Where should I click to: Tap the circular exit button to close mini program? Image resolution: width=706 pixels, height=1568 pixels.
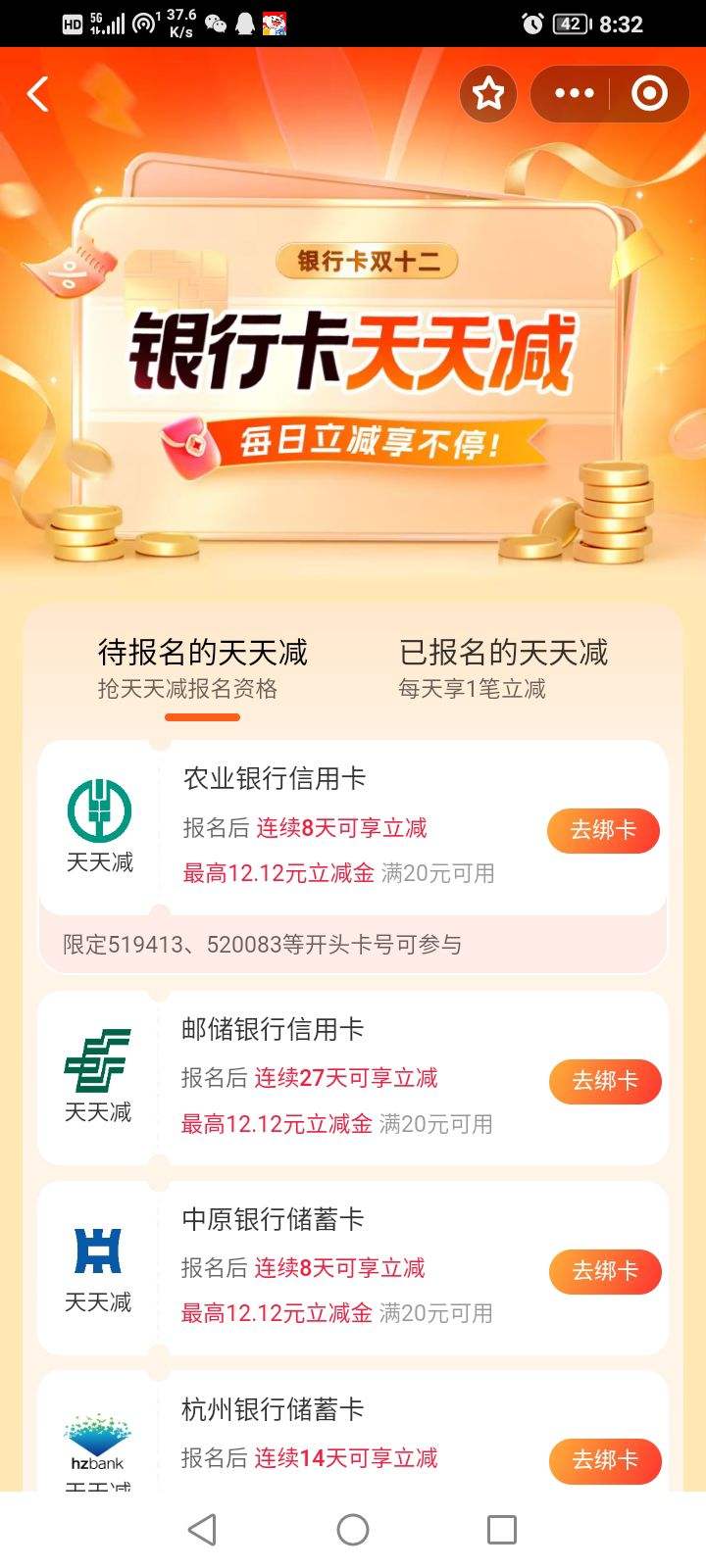647,93
